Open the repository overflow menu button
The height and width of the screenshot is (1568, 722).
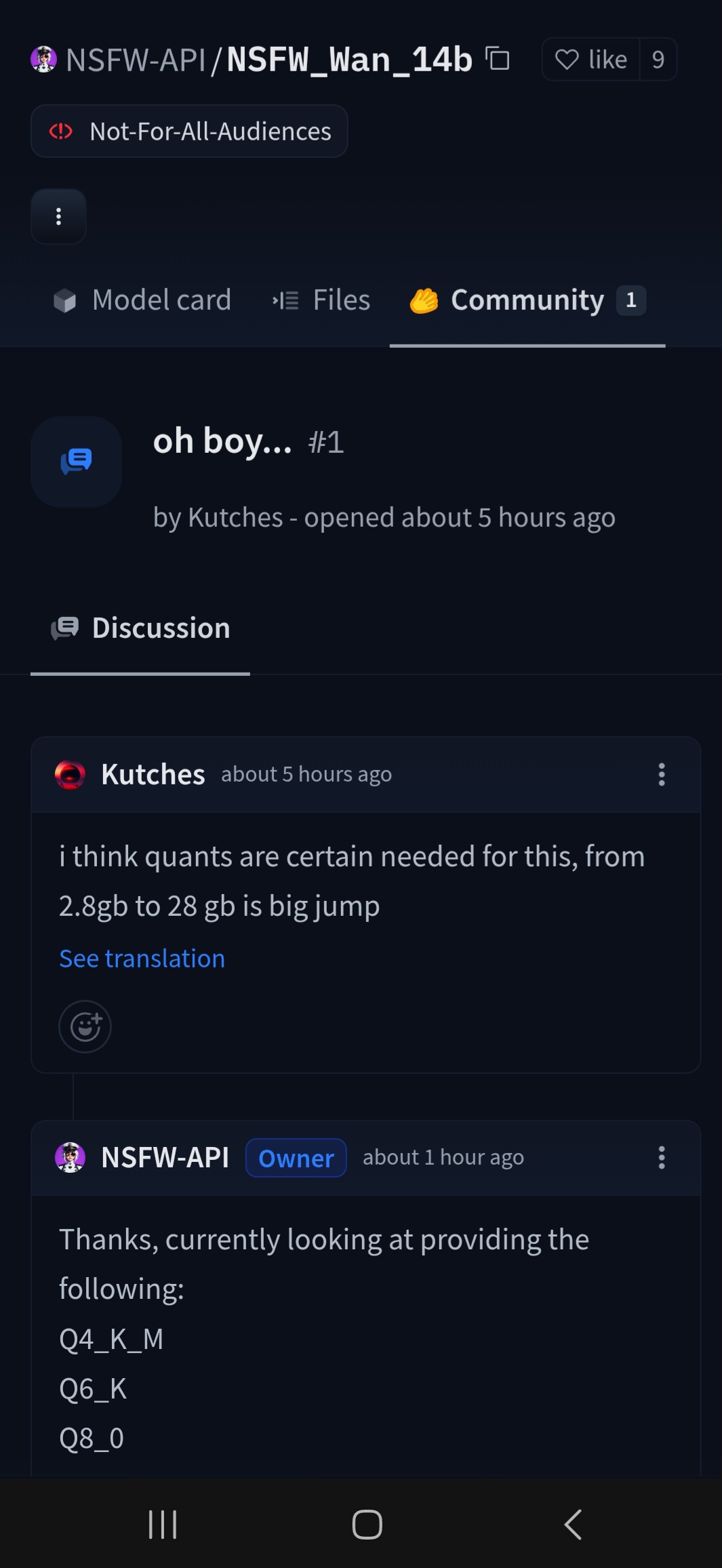tap(59, 216)
